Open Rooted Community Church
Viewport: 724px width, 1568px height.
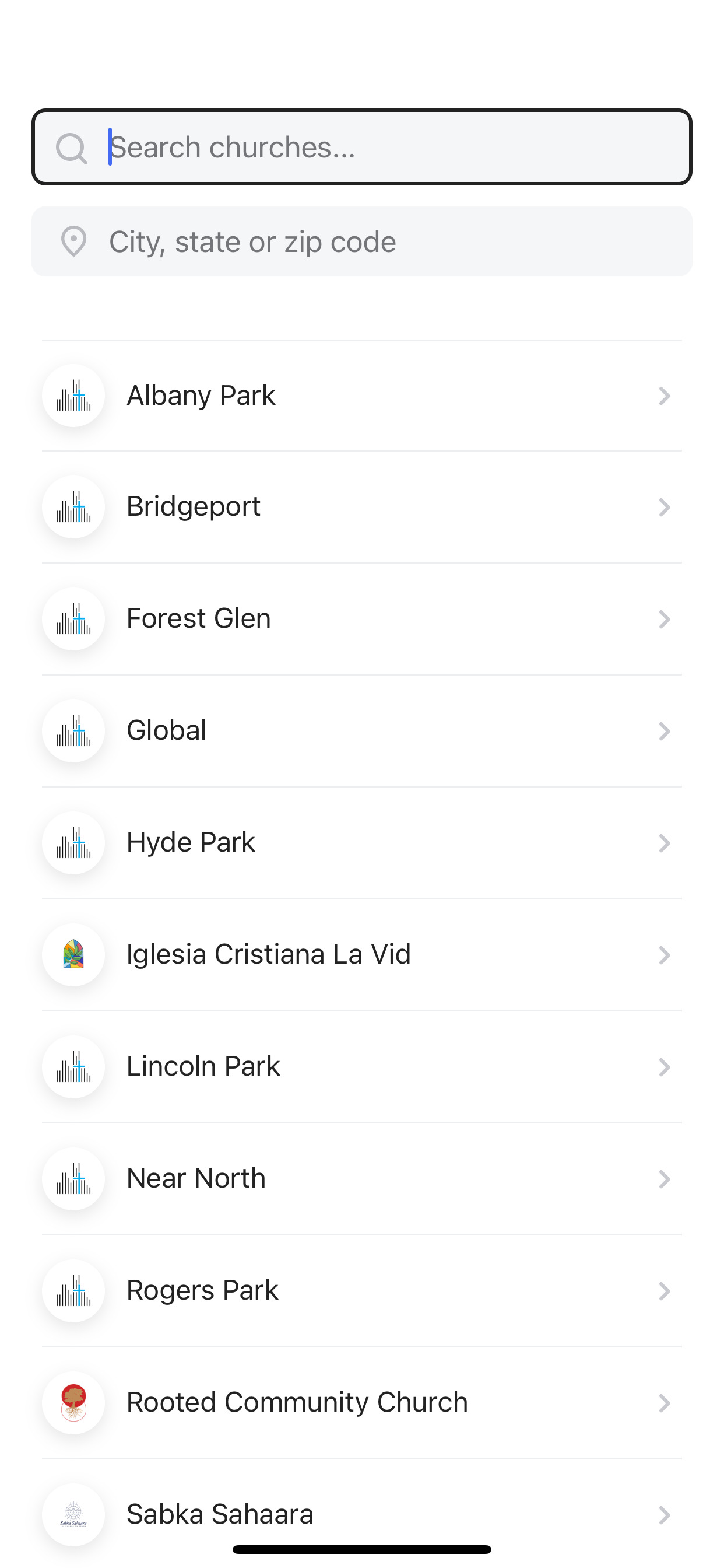coord(362,1403)
